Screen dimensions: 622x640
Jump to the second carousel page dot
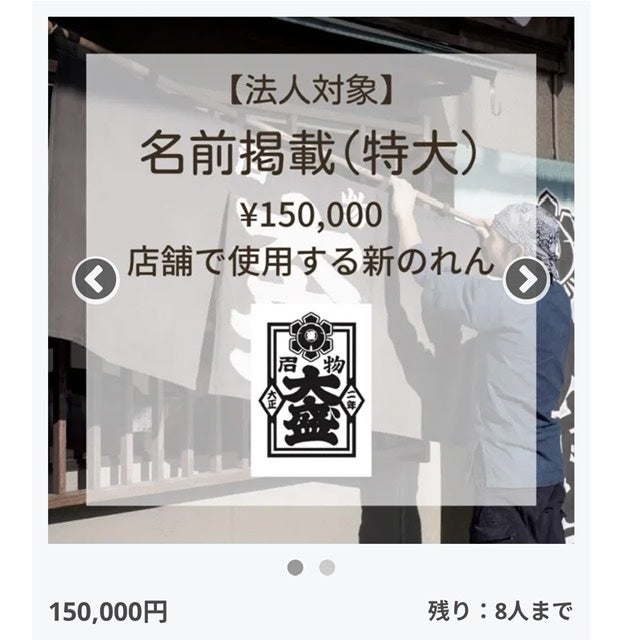327,567
